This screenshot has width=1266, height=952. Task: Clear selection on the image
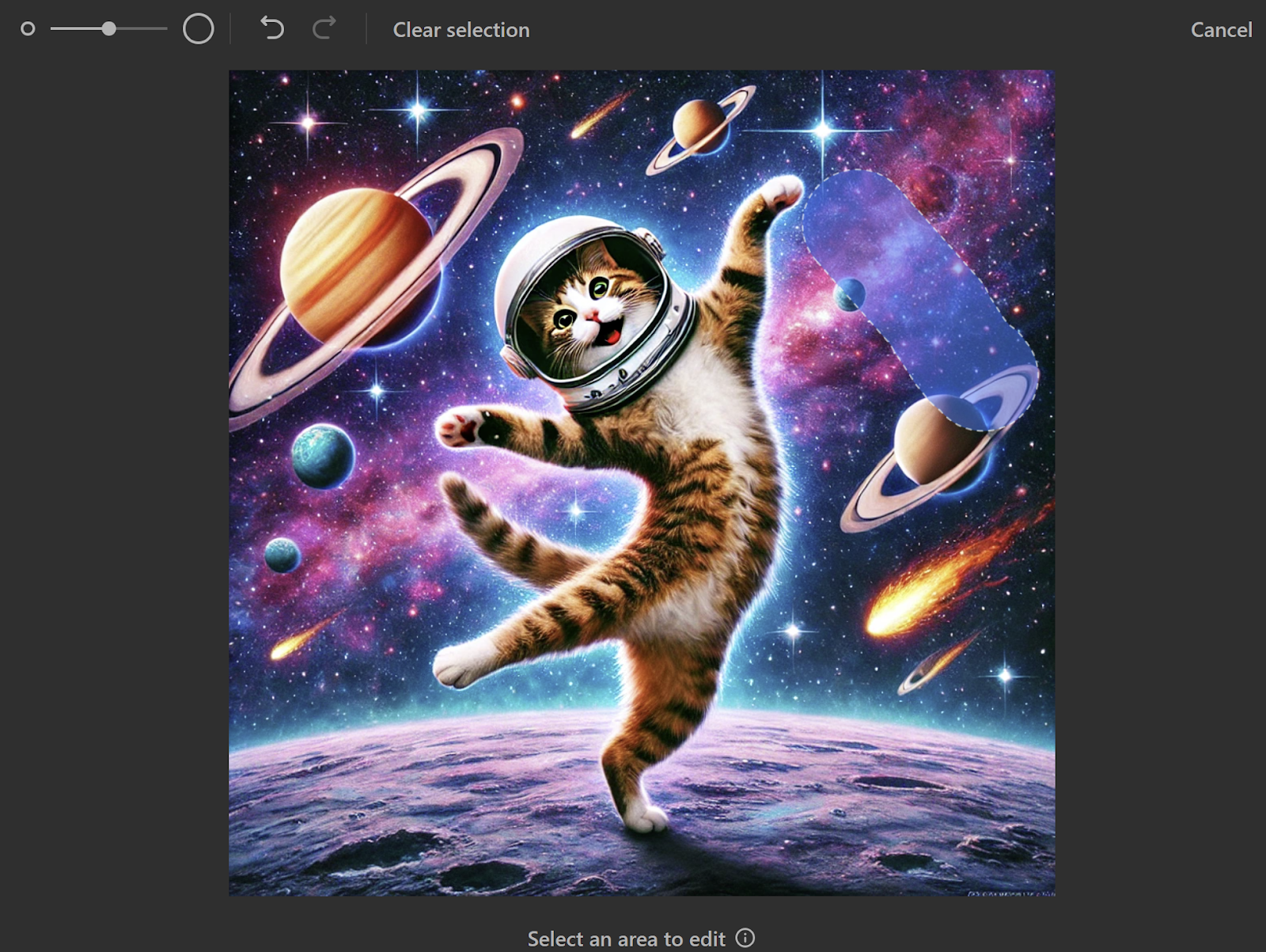click(461, 30)
